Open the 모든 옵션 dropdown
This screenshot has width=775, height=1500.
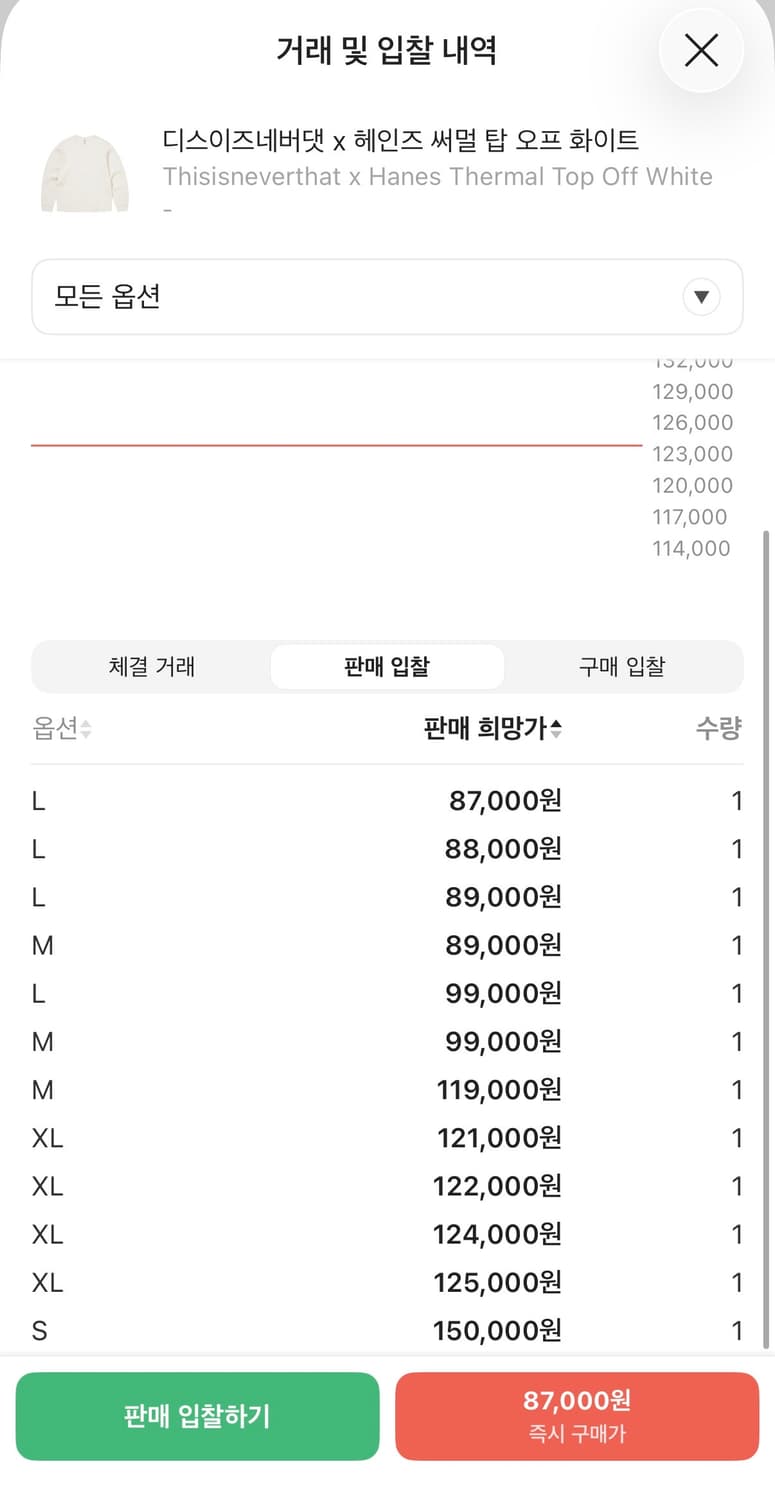click(x=386, y=297)
